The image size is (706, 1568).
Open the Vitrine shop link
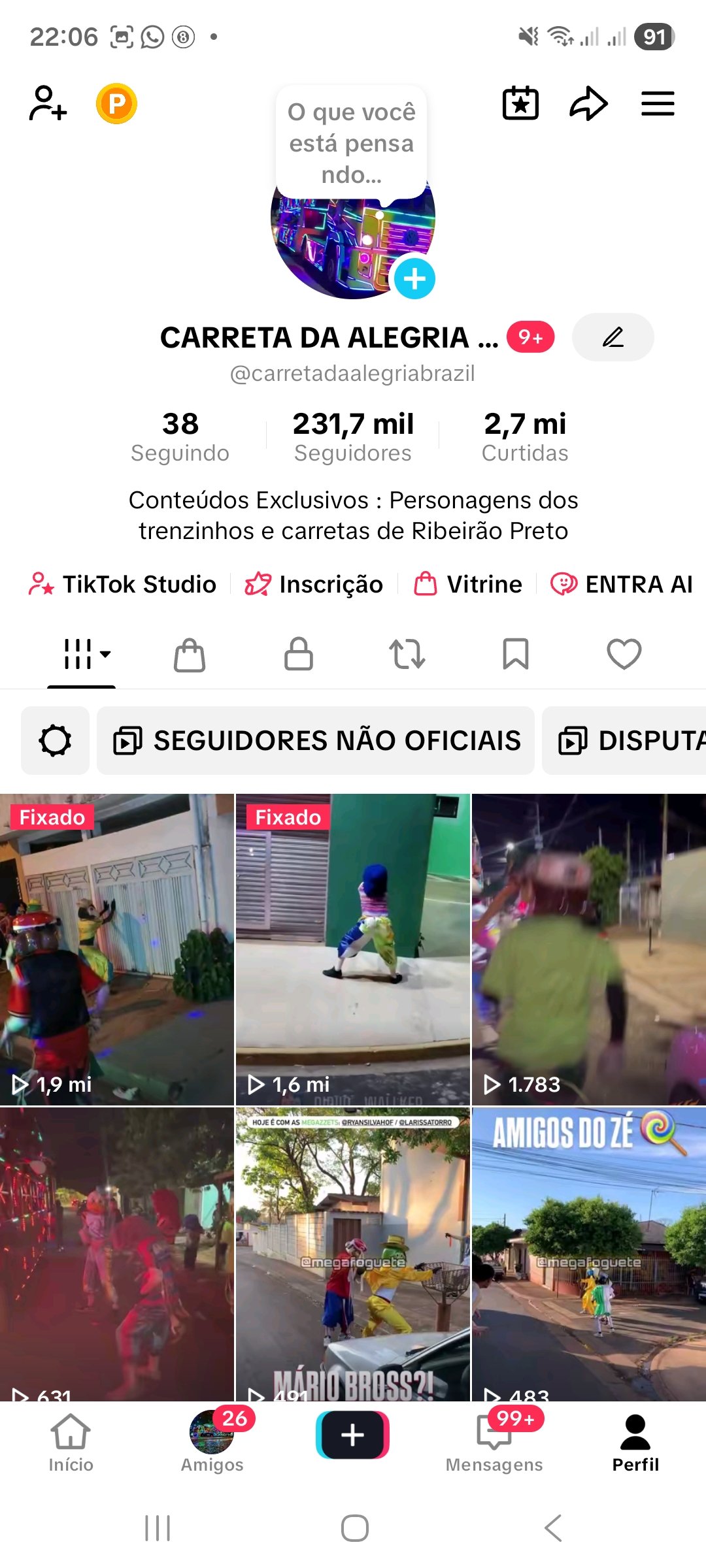click(x=469, y=584)
